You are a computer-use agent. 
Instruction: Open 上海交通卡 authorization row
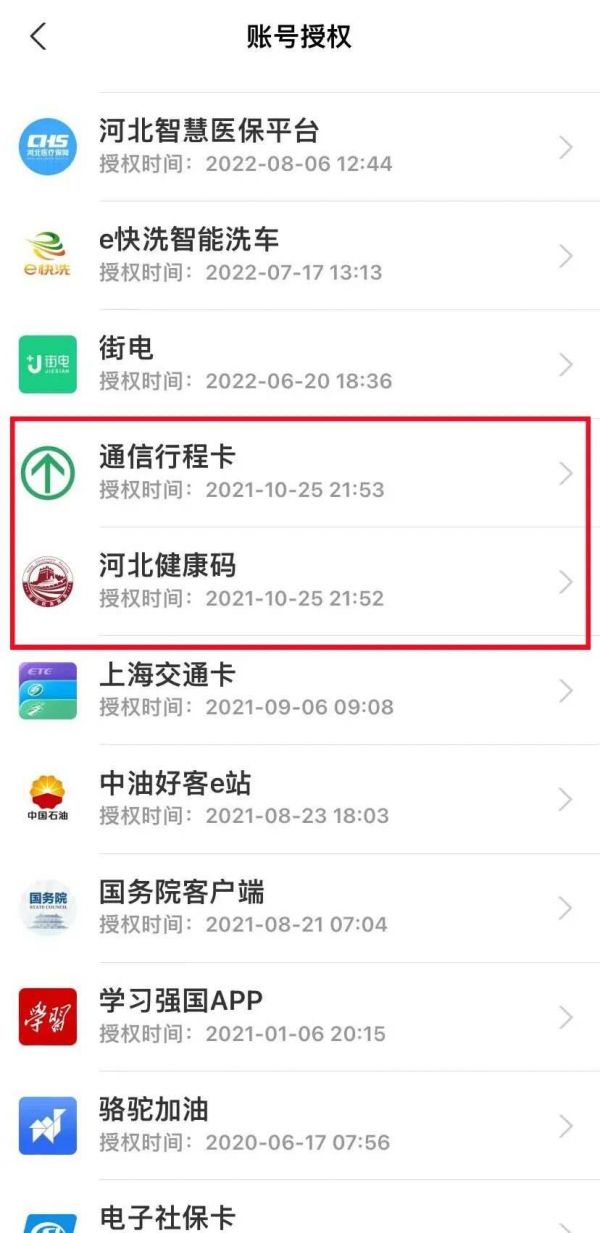point(300,691)
